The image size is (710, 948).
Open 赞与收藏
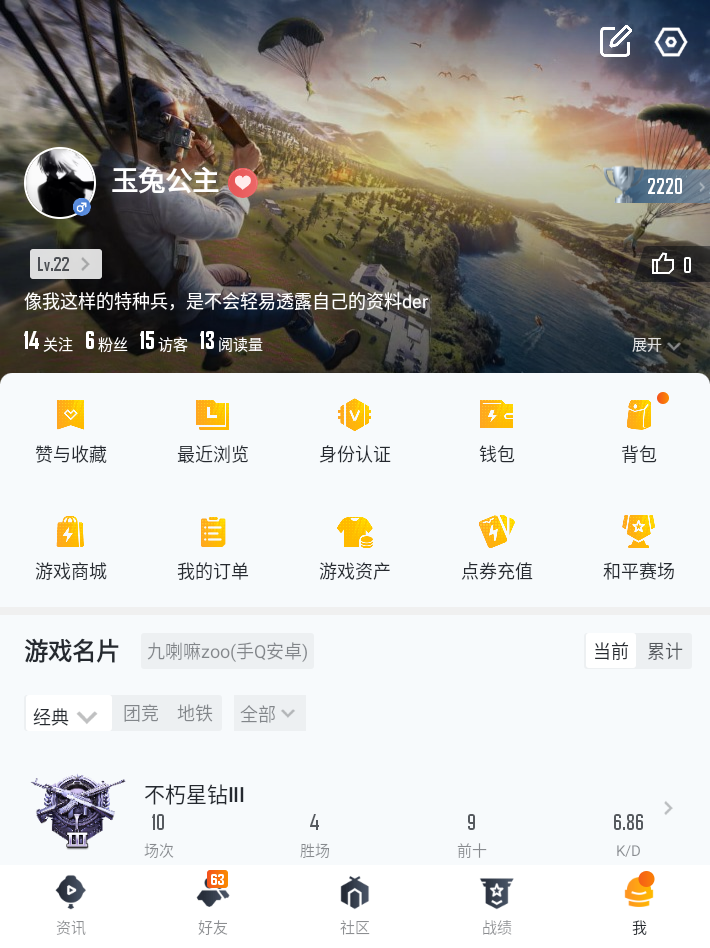coord(70,430)
